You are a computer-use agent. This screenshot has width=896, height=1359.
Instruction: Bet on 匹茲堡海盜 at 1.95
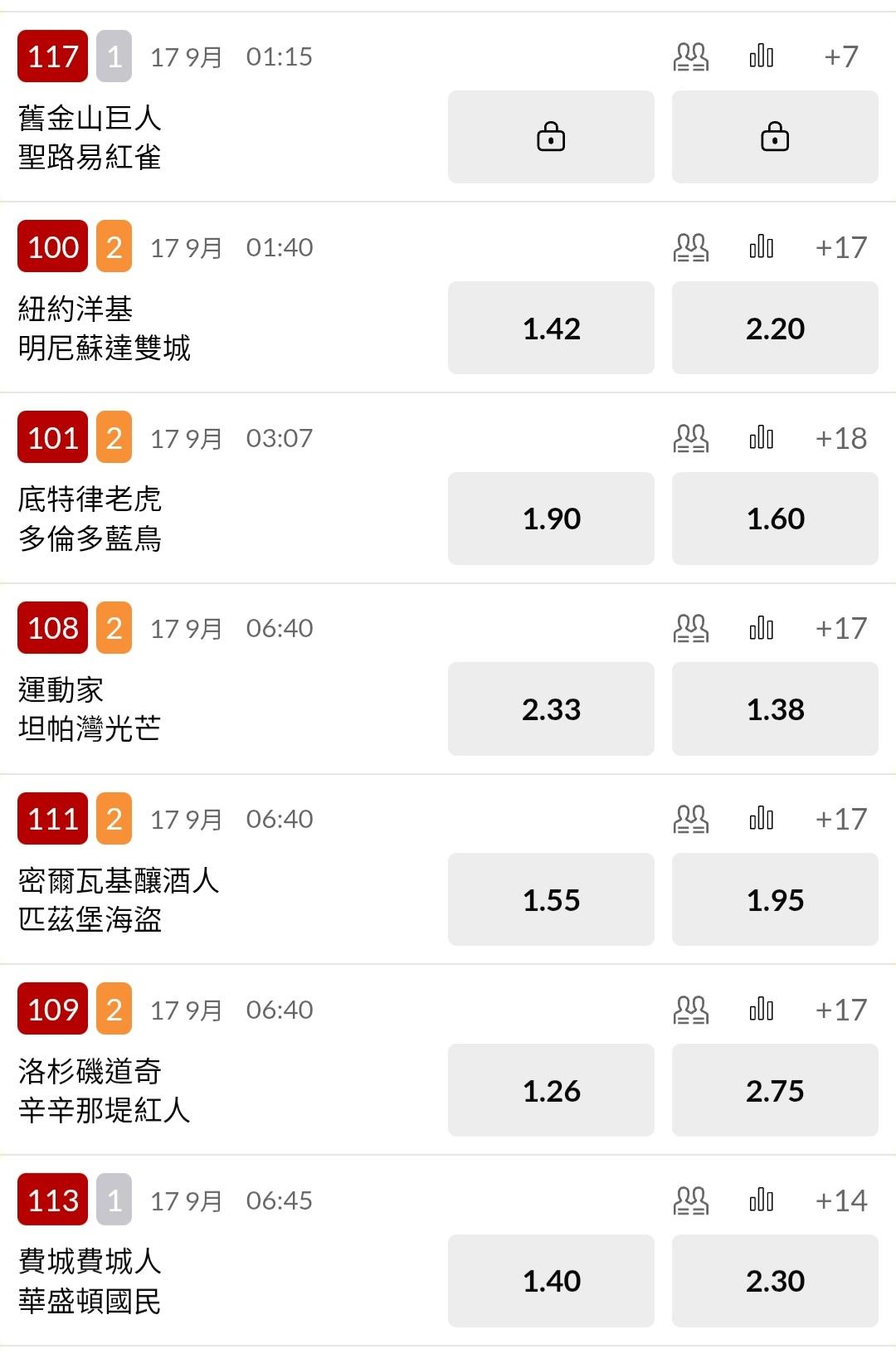point(775,899)
